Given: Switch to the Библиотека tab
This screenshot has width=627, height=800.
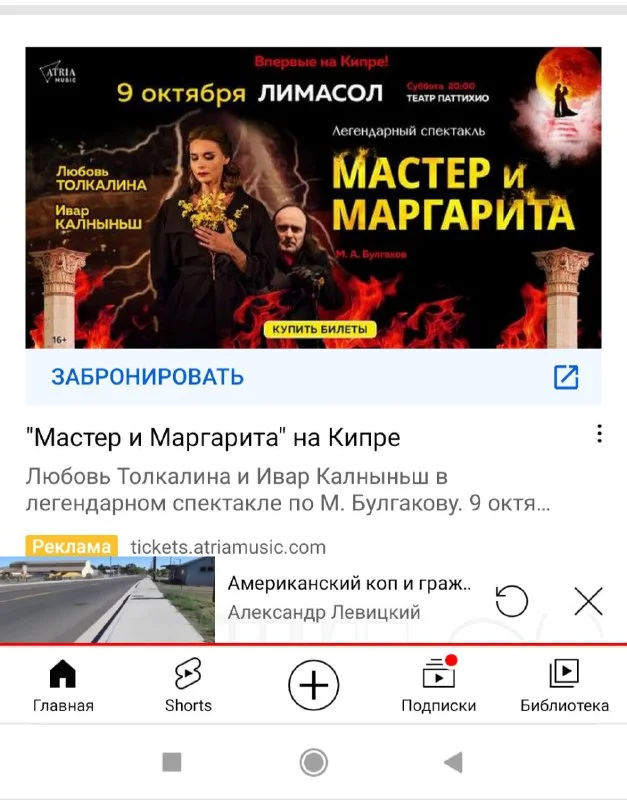Looking at the screenshot, I should (564, 685).
